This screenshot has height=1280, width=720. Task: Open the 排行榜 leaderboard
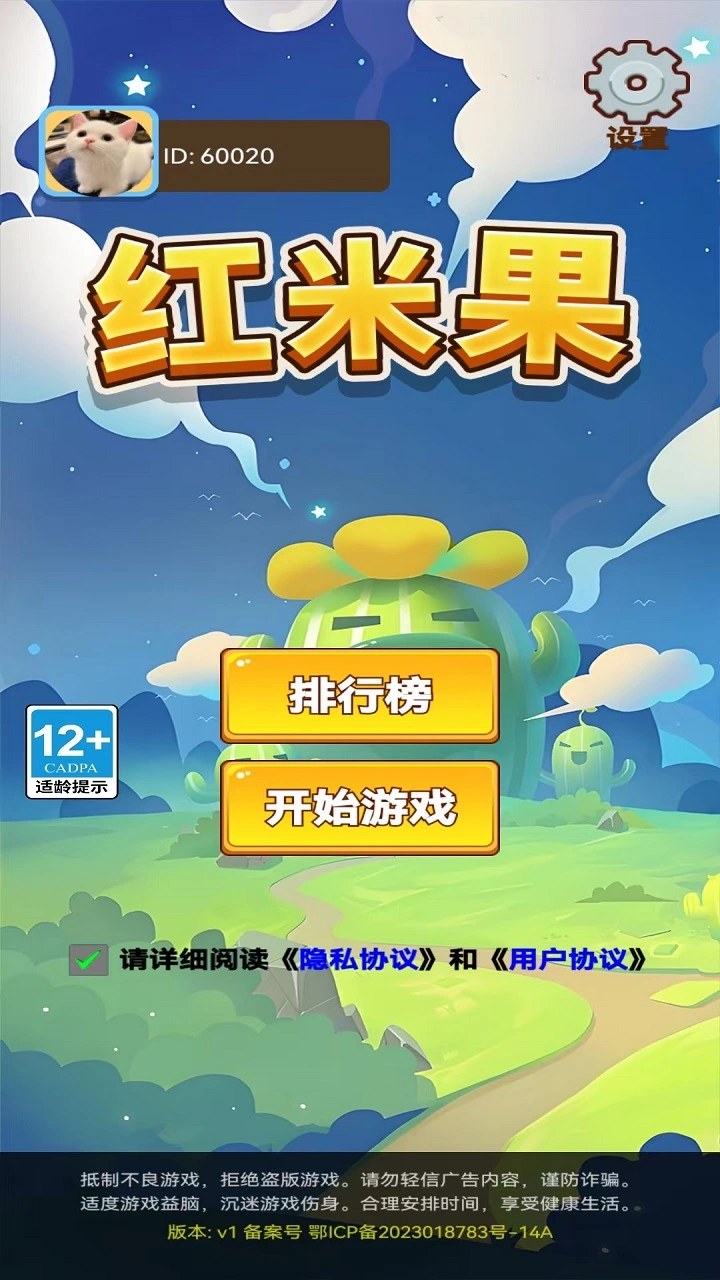pos(360,696)
